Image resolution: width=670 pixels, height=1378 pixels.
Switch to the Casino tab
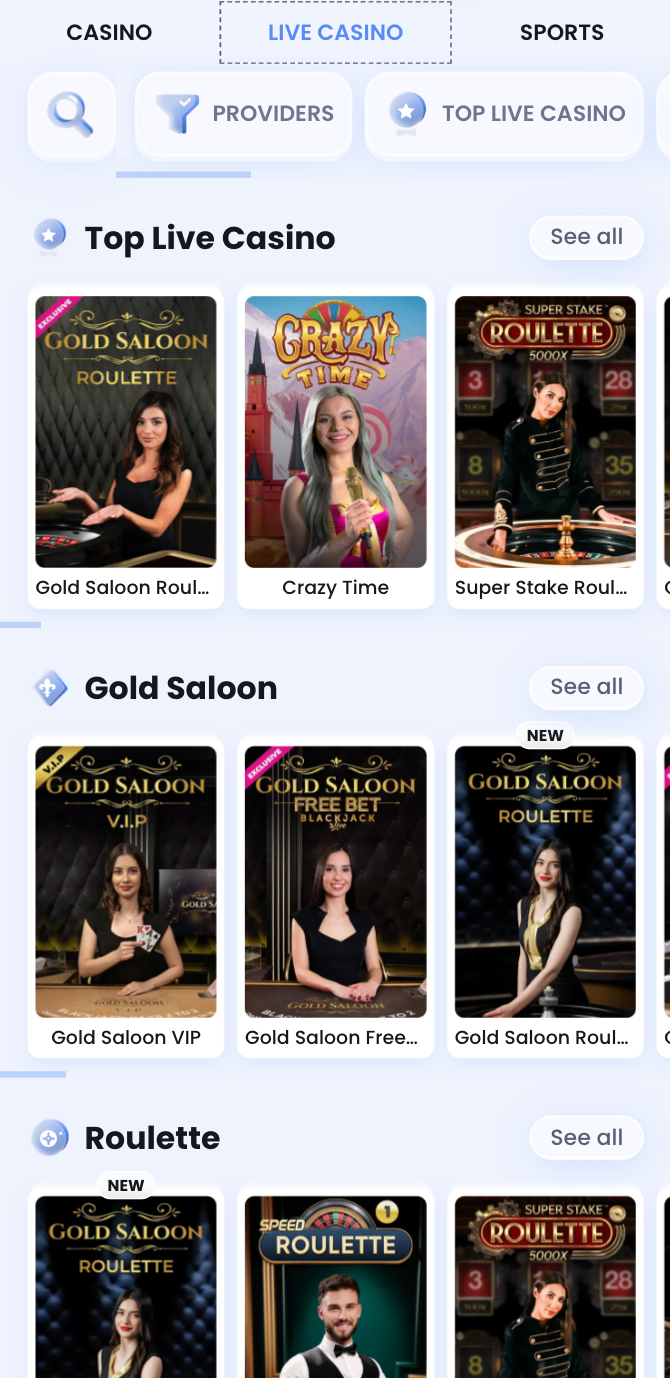coord(109,32)
